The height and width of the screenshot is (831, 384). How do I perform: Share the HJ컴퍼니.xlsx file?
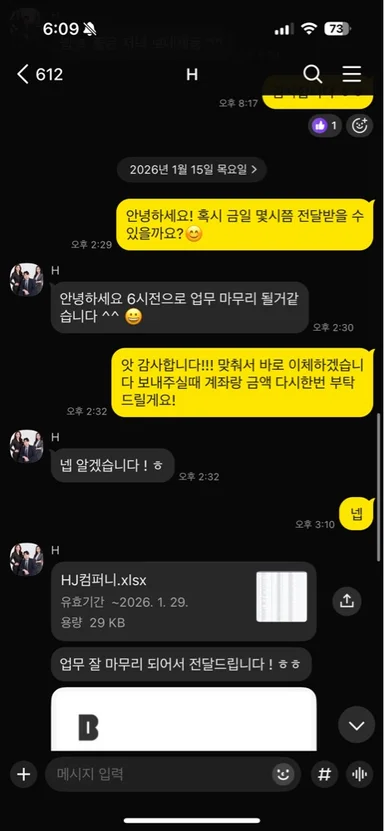click(x=347, y=601)
